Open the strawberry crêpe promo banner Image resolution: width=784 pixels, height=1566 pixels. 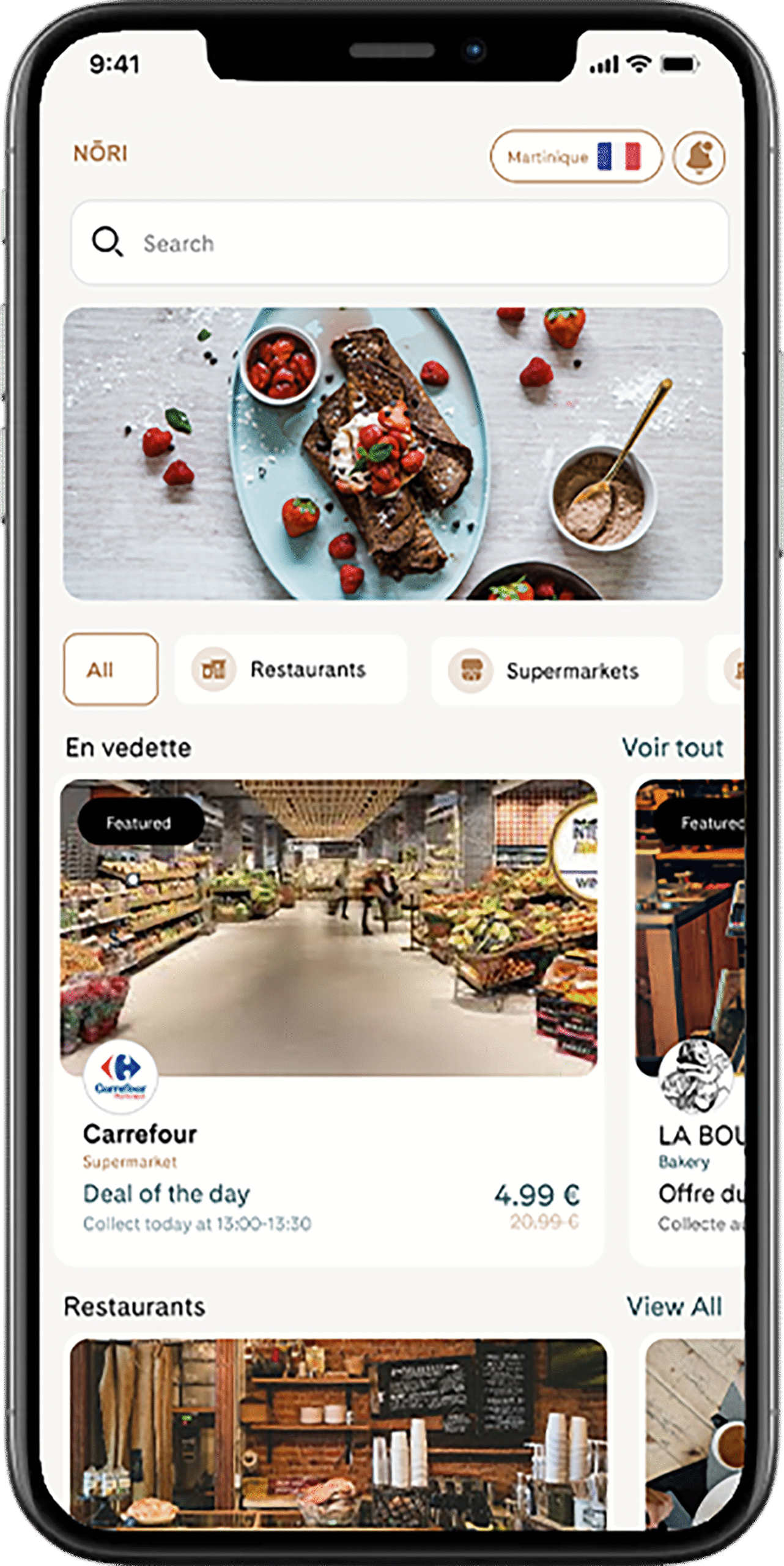(393, 453)
